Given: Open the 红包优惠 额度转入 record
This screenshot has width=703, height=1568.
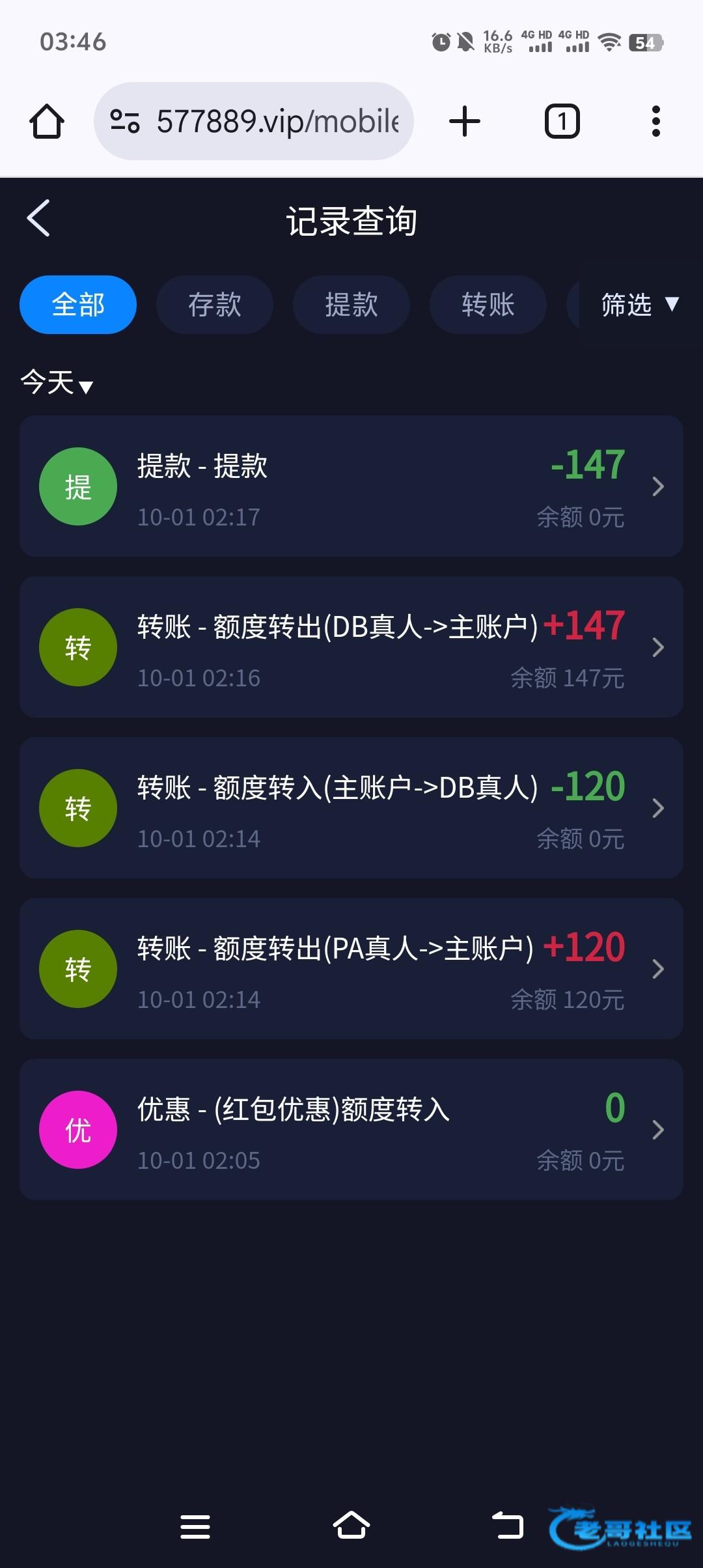Looking at the screenshot, I should coord(351,1130).
